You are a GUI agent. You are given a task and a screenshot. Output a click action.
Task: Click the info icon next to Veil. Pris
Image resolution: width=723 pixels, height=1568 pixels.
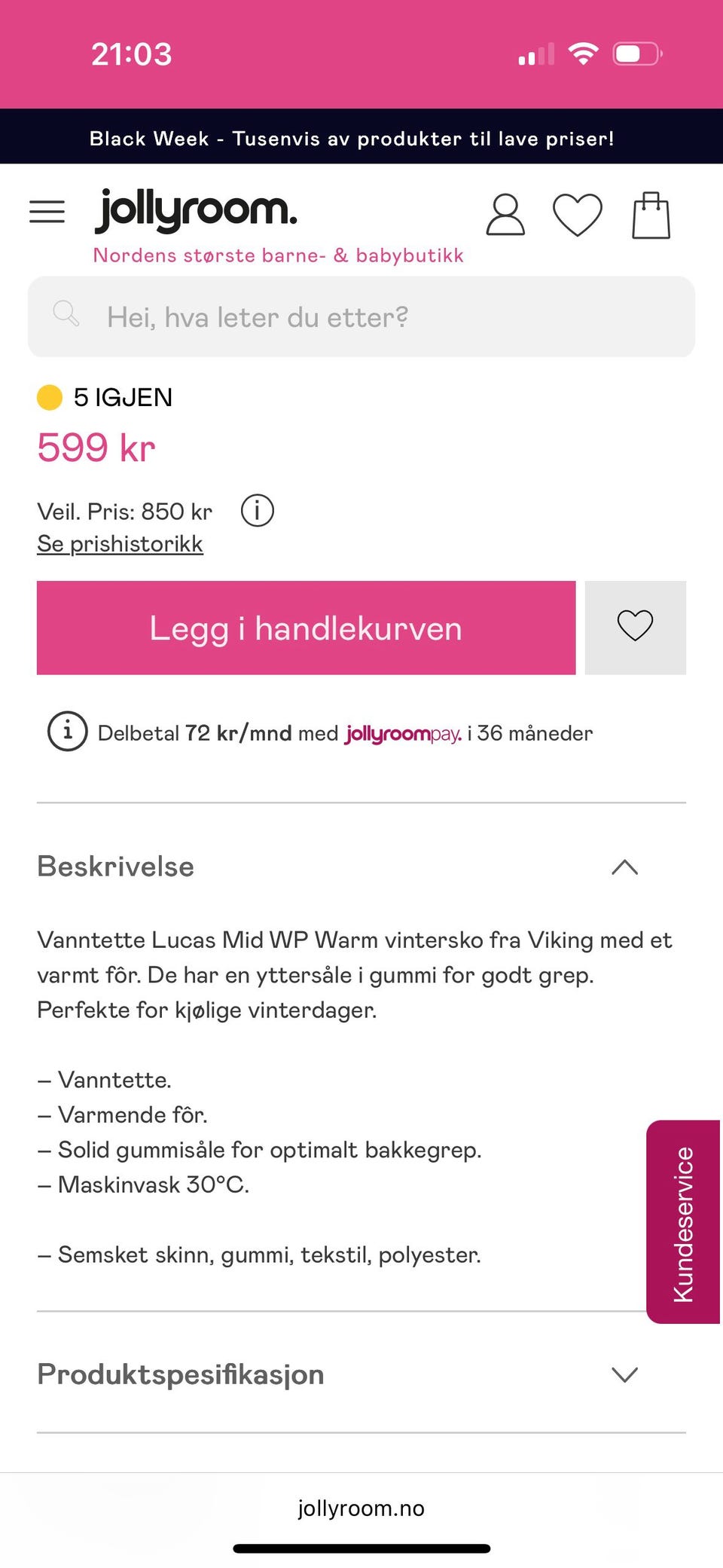point(257,511)
